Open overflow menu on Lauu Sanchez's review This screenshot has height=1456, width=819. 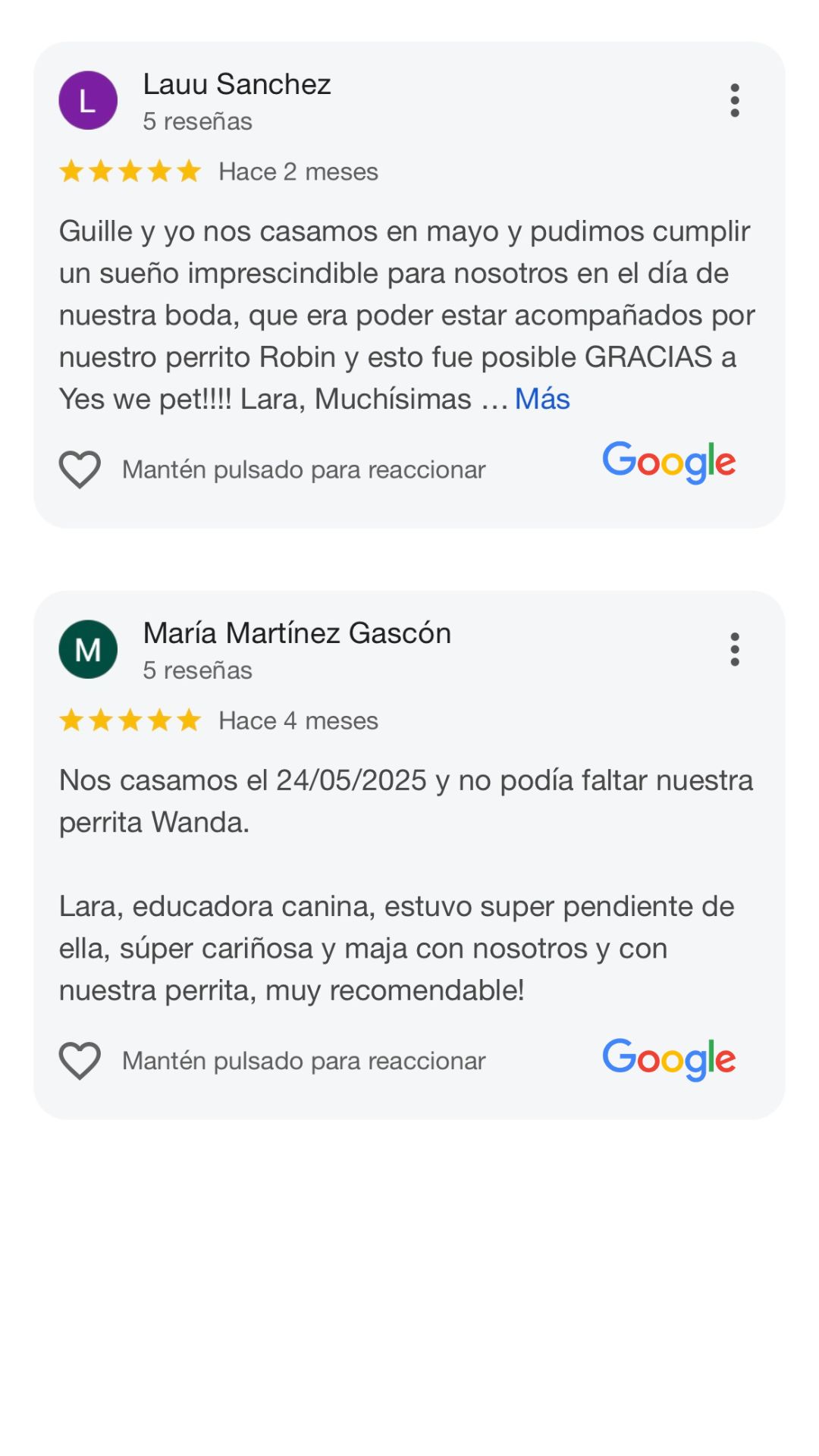(x=734, y=100)
